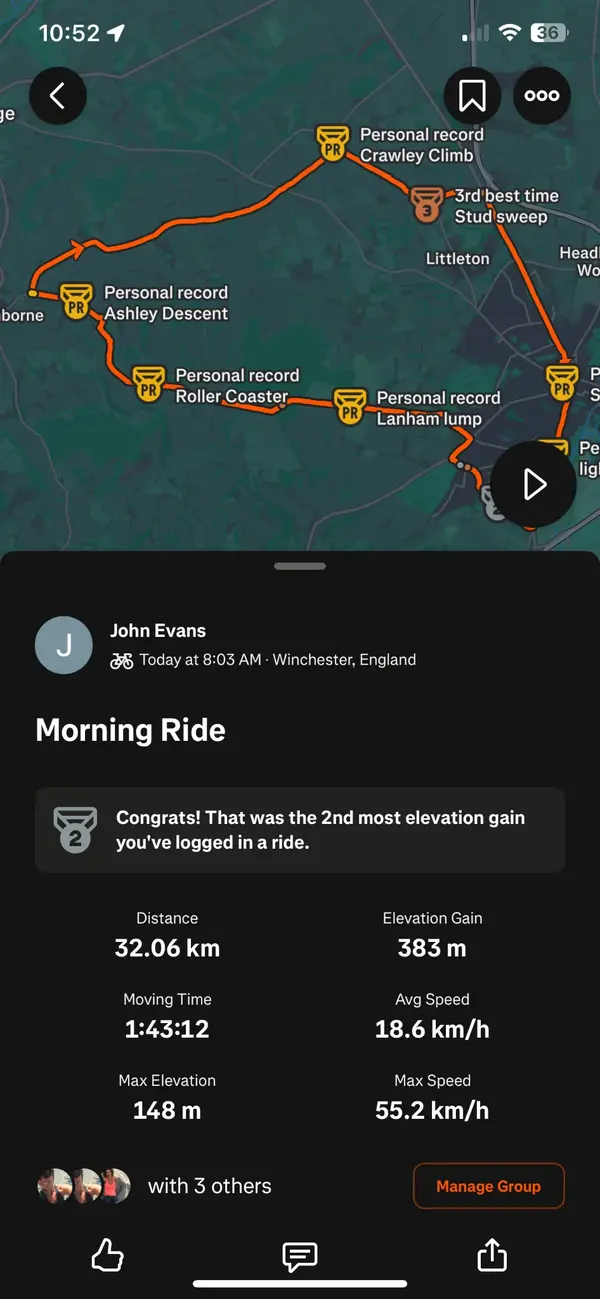Tap the sheet's drag handle
The height and width of the screenshot is (1299, 600).
(x=300, y=566)
